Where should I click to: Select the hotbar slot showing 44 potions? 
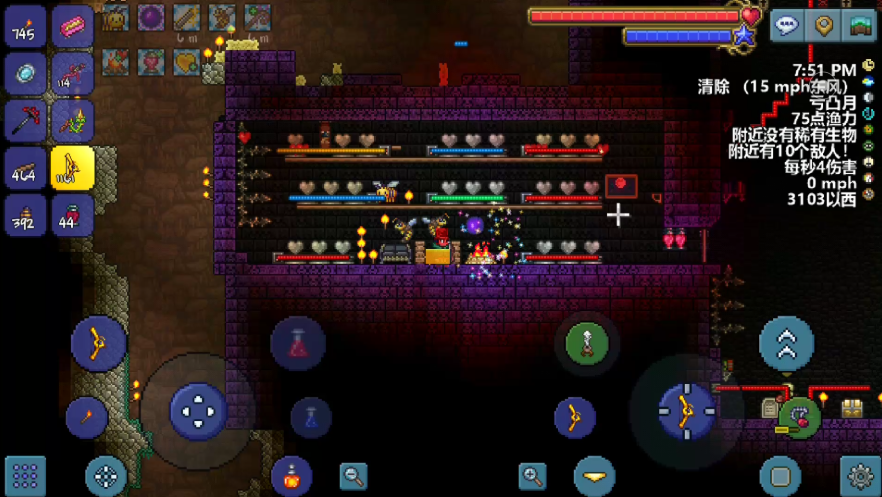pos(73,215)
